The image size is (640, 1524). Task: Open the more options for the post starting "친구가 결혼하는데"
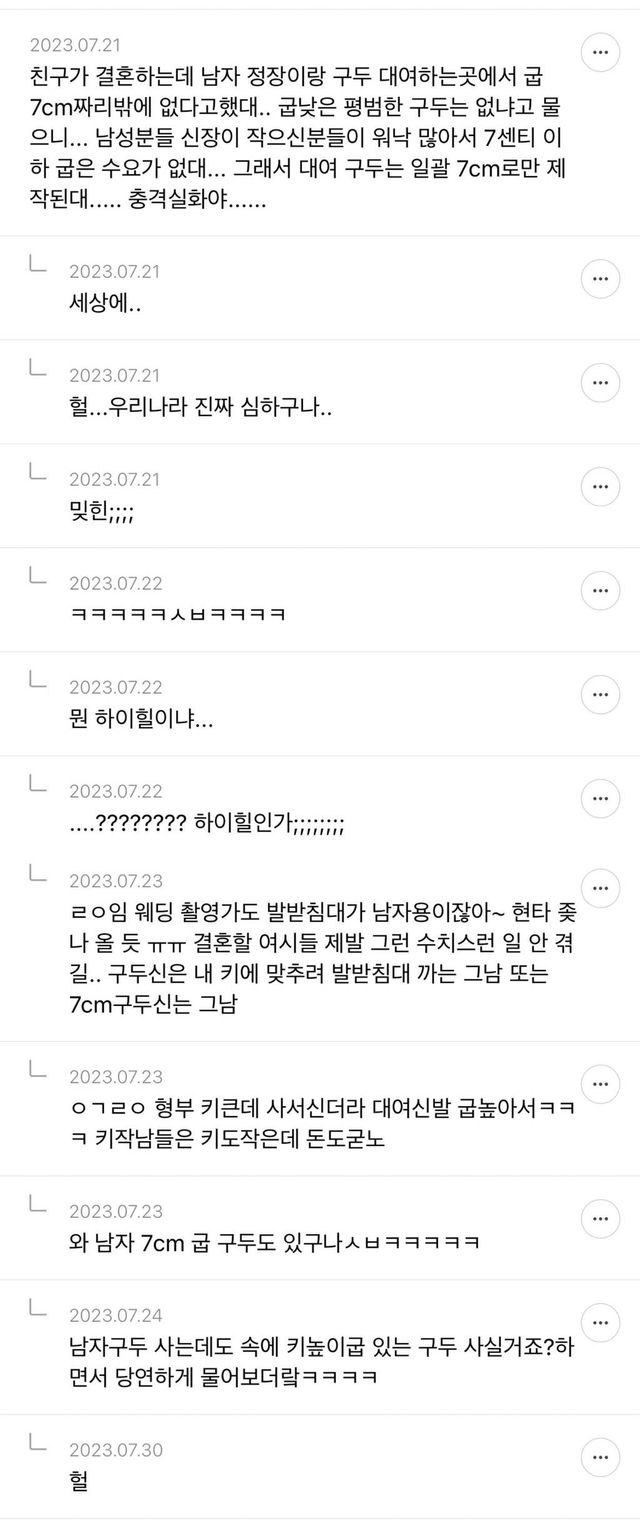(600, 53)
